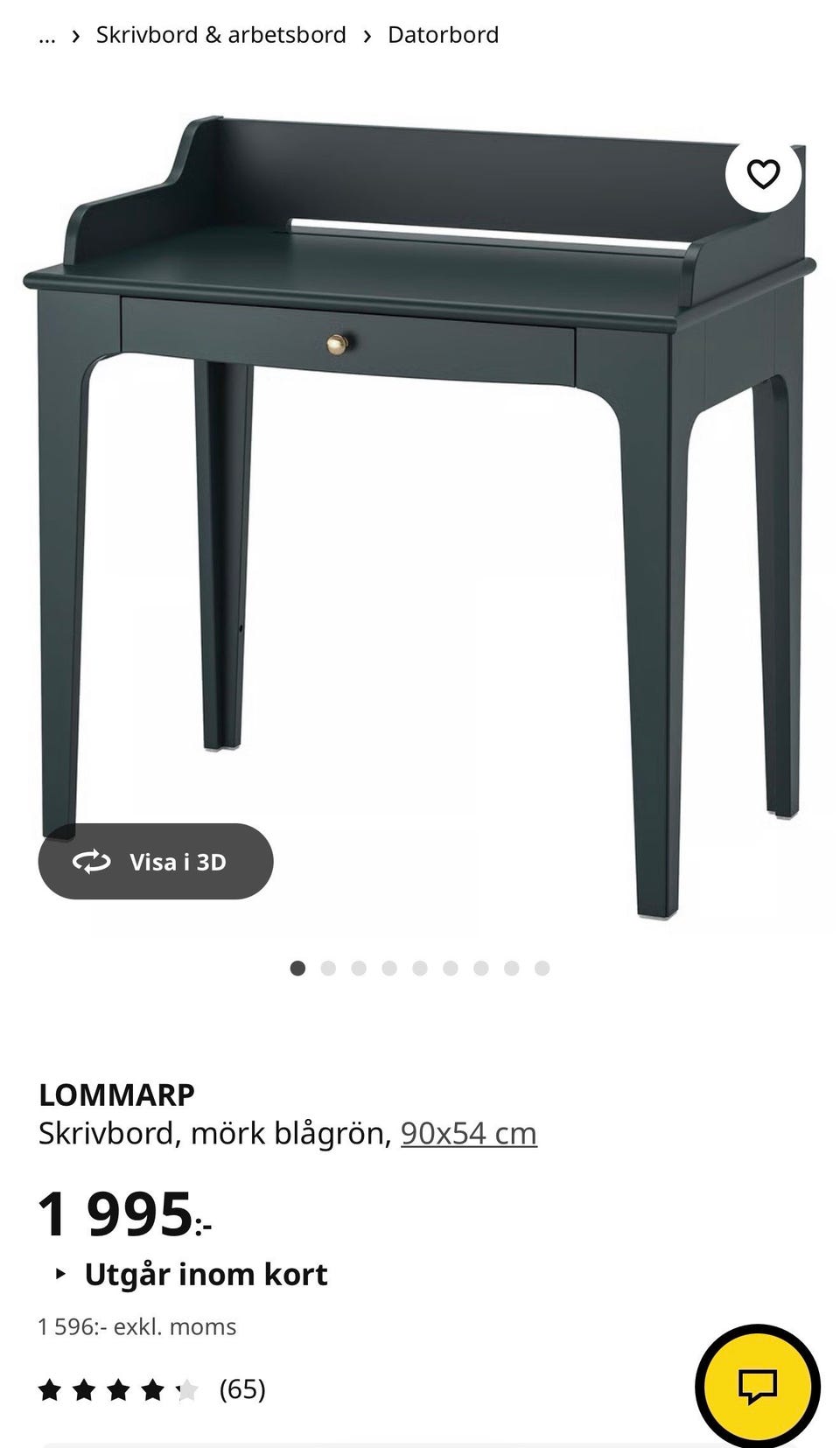
Task: Navigate to Skrivbord & arbetsbord category
Action: [x=221, y=35]
